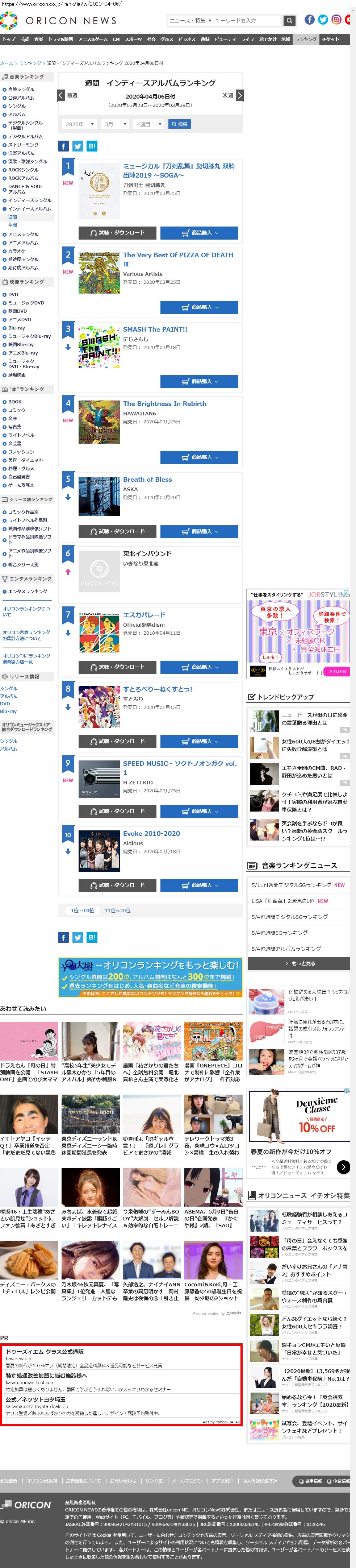The width and height of the screenshot is (356, 1568).
Task: Tap the blue 検索 button
Action: (x=180, y=124)
